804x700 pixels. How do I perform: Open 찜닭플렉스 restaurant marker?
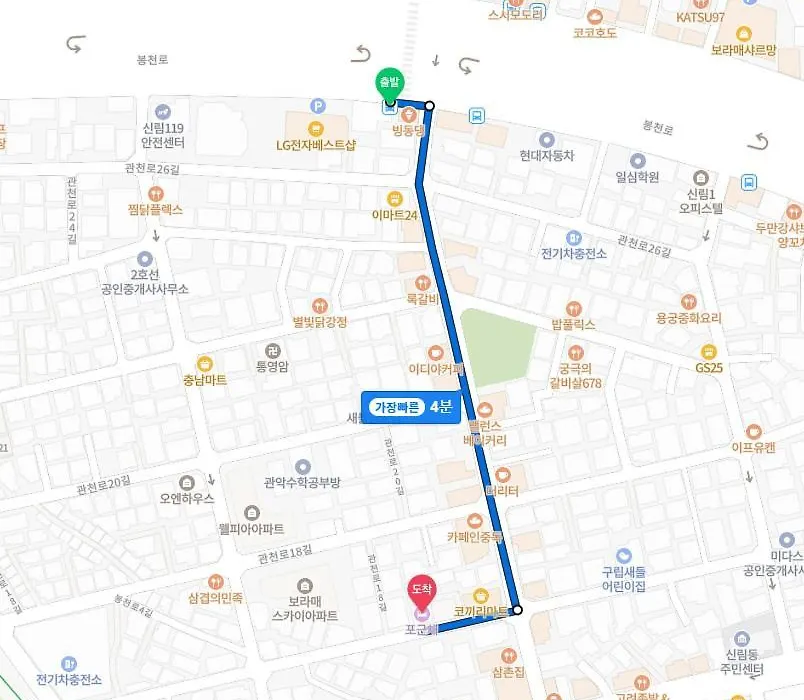tap(155, 194)
